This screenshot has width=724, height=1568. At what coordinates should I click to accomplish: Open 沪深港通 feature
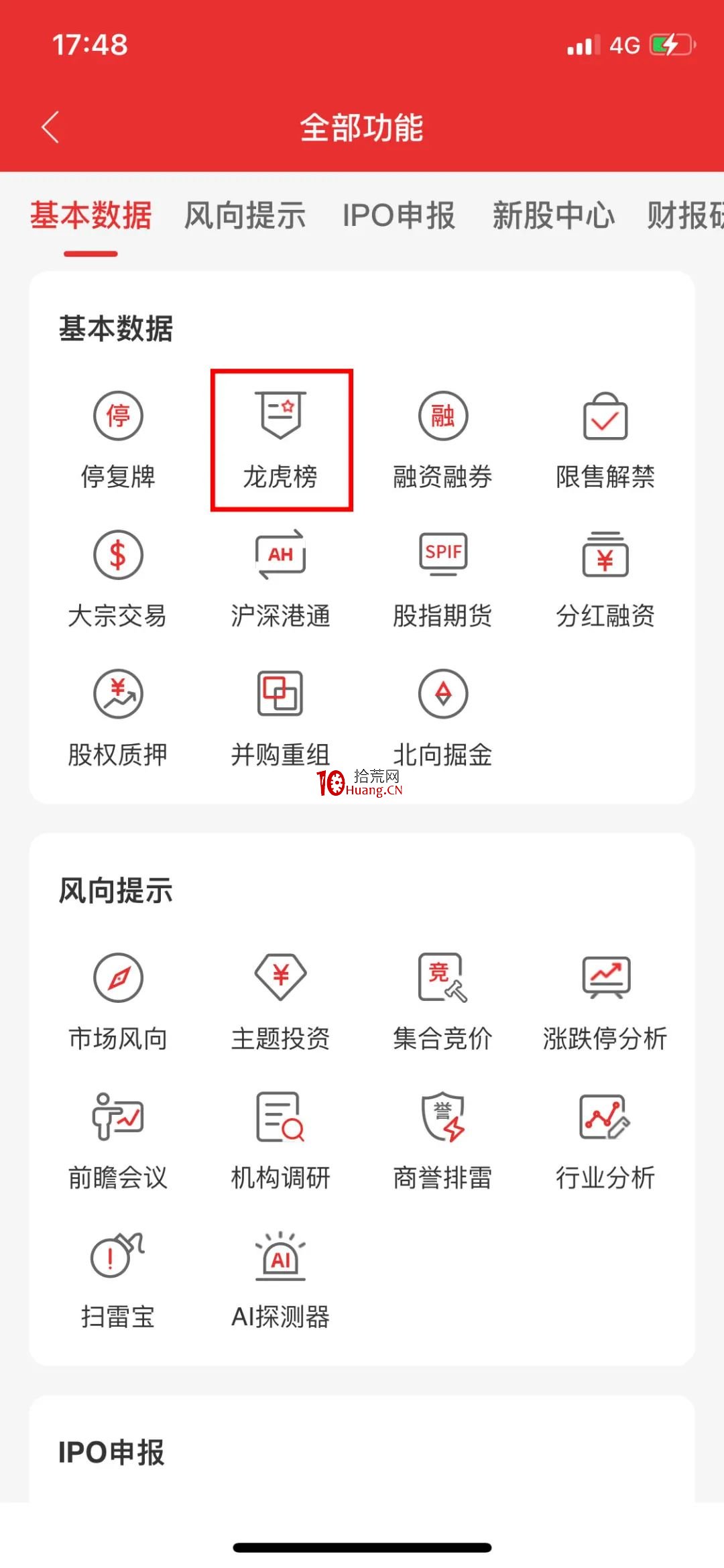click(x=280, y=579)
